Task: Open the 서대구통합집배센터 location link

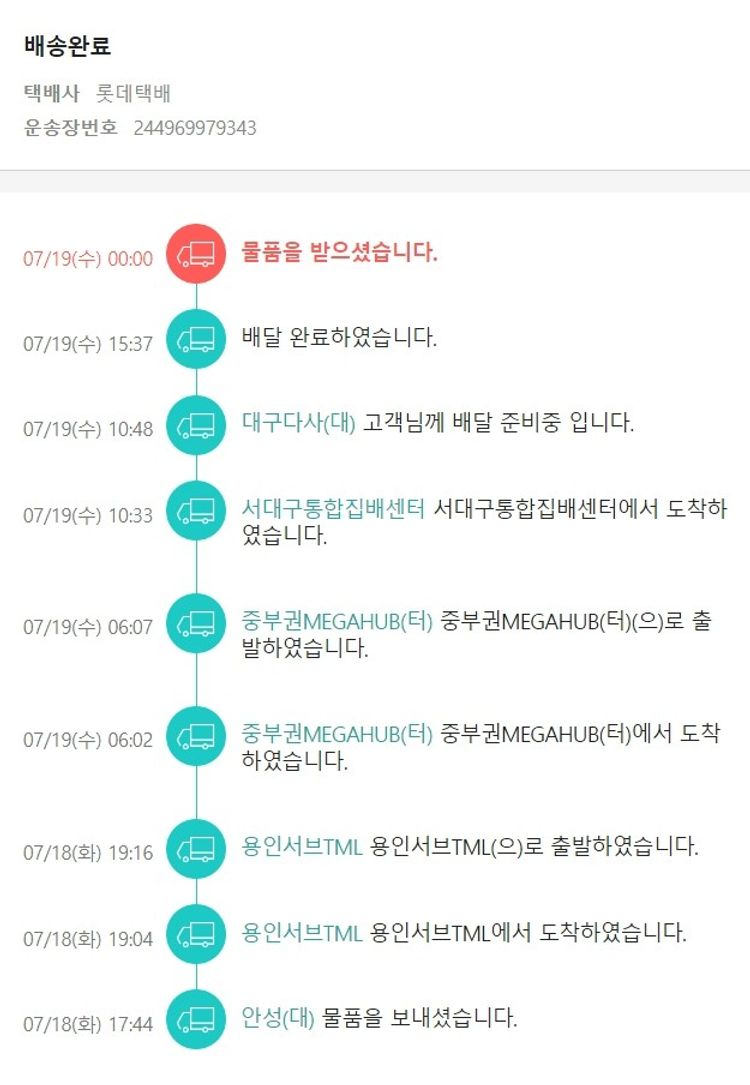Action: tap(333, 508)
